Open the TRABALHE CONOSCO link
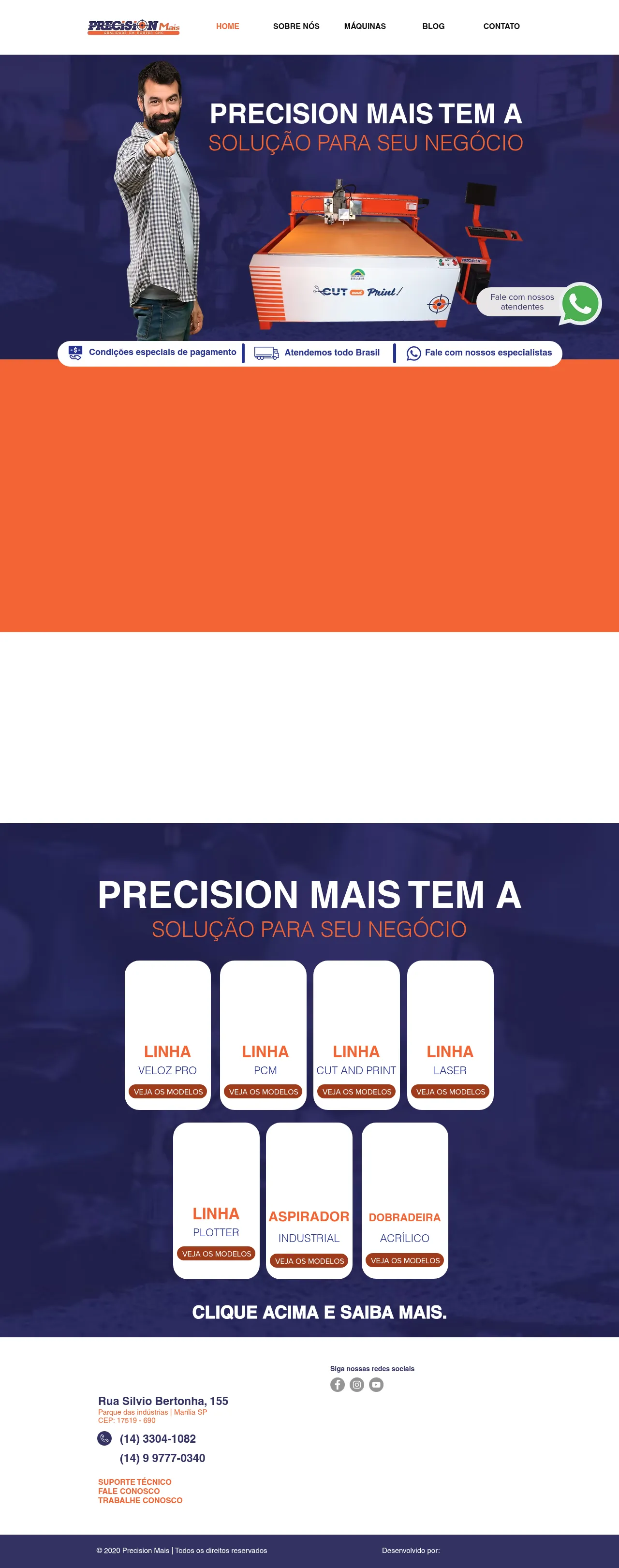 (x=140, y=1500)
